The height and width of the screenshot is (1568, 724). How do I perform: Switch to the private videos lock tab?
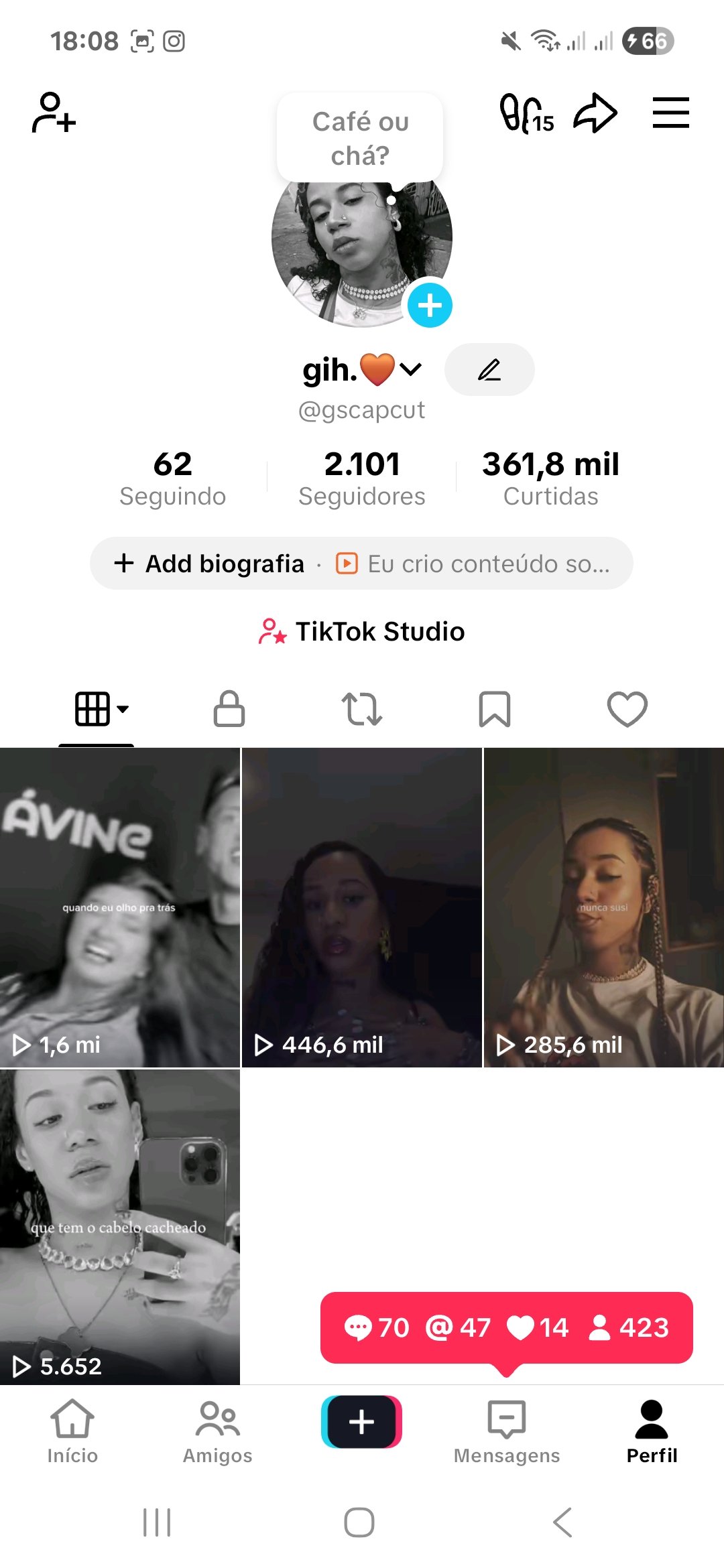(229, 709)
